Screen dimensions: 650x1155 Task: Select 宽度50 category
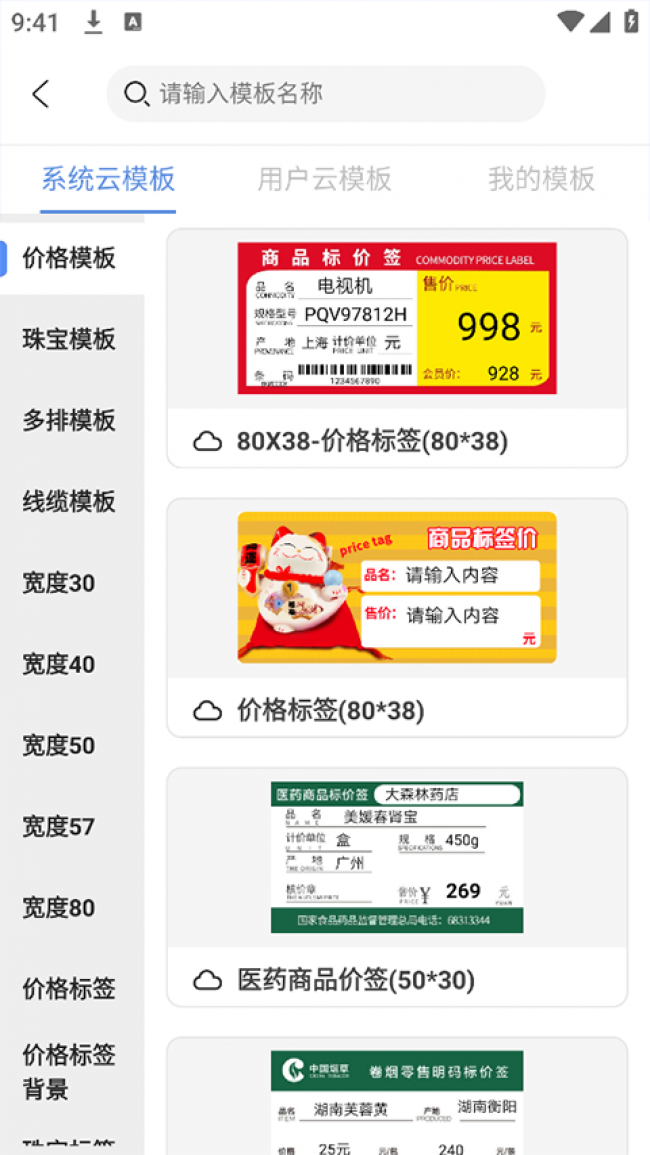pyautogui.click(x=59, y=745)
